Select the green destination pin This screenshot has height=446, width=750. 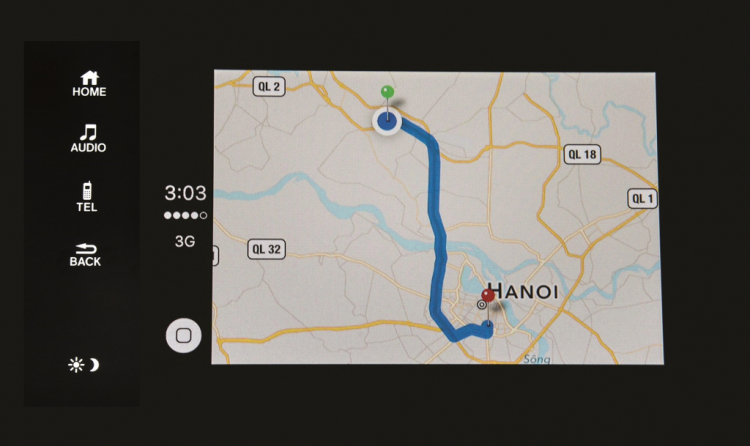(x=387, y=93)
